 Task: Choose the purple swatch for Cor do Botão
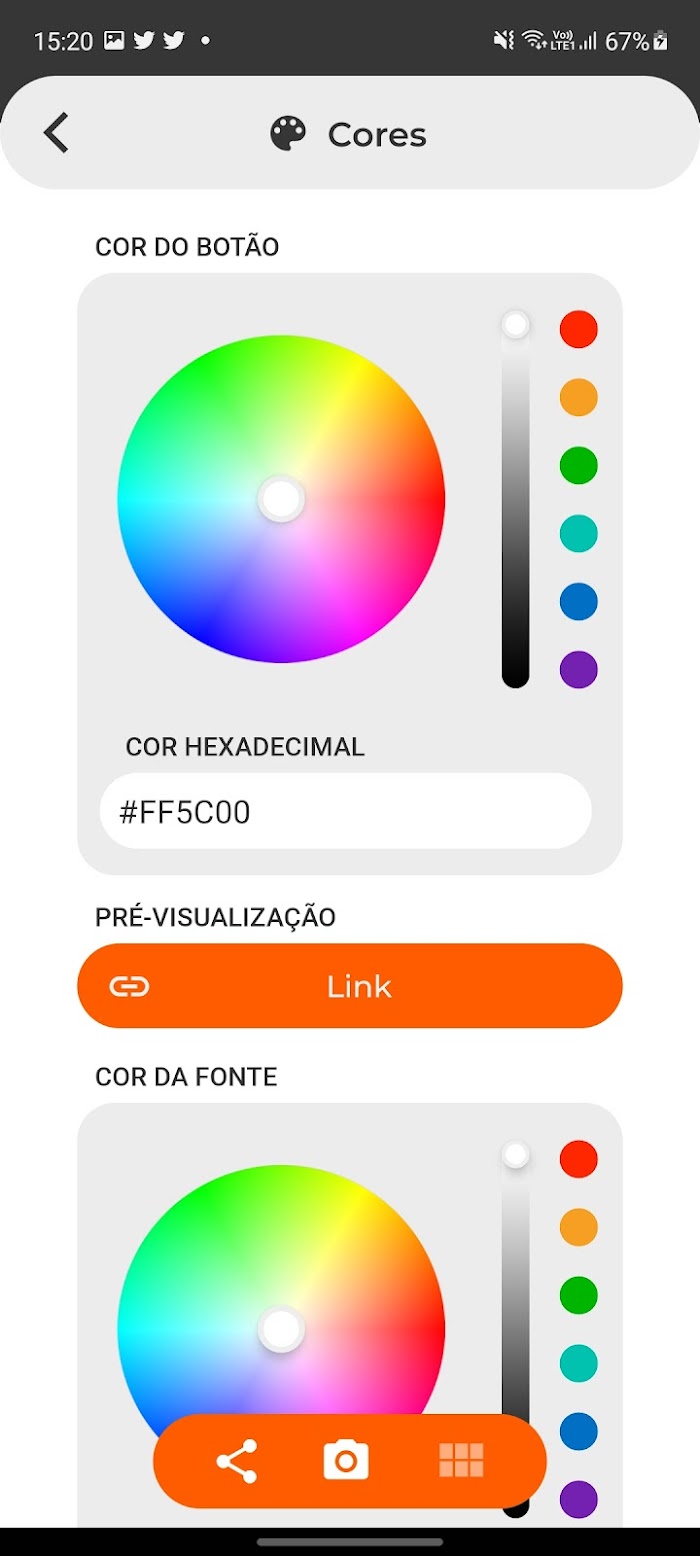coord(578,669)
